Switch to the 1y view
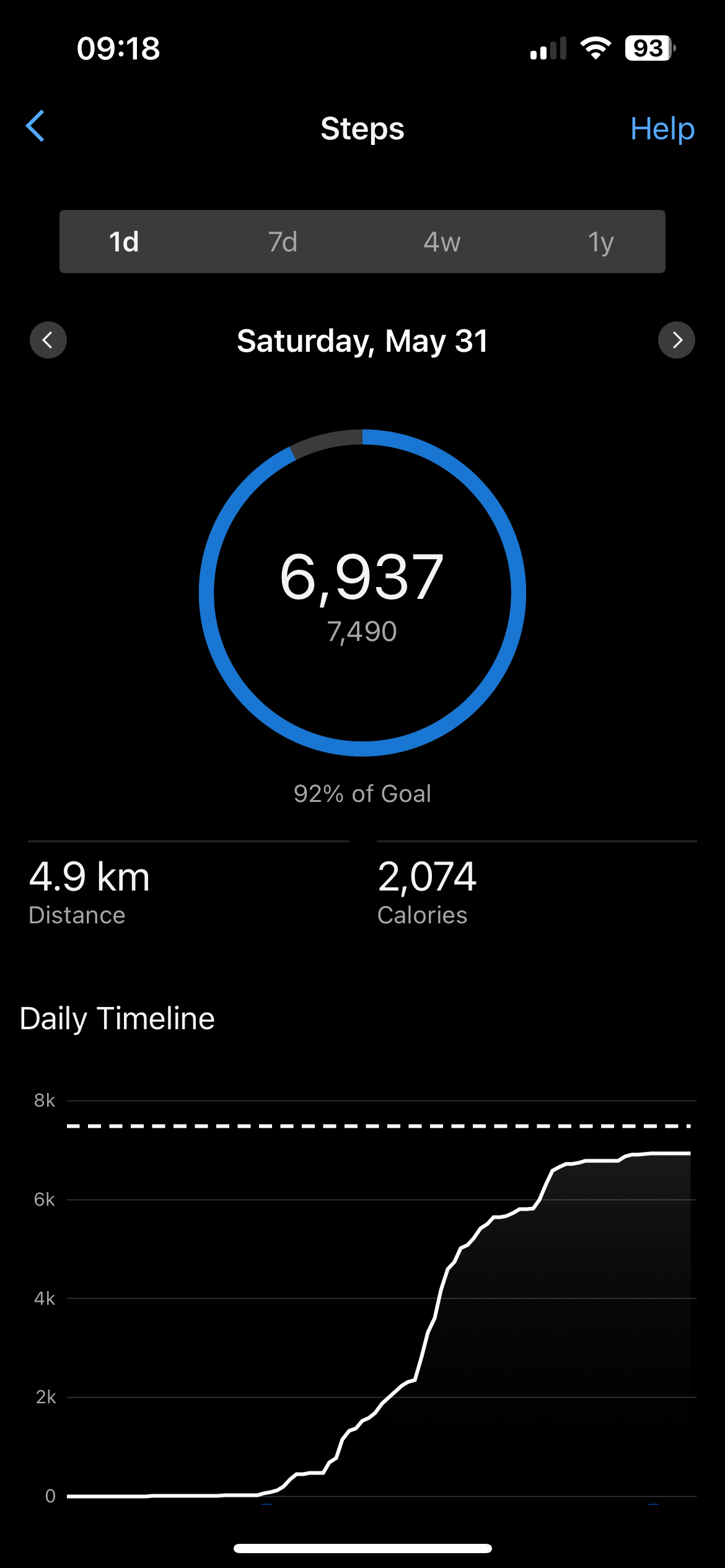Image resolution: width=725 pixels, height=1568 pixels. pyautogui.click(x=600, y=242)
